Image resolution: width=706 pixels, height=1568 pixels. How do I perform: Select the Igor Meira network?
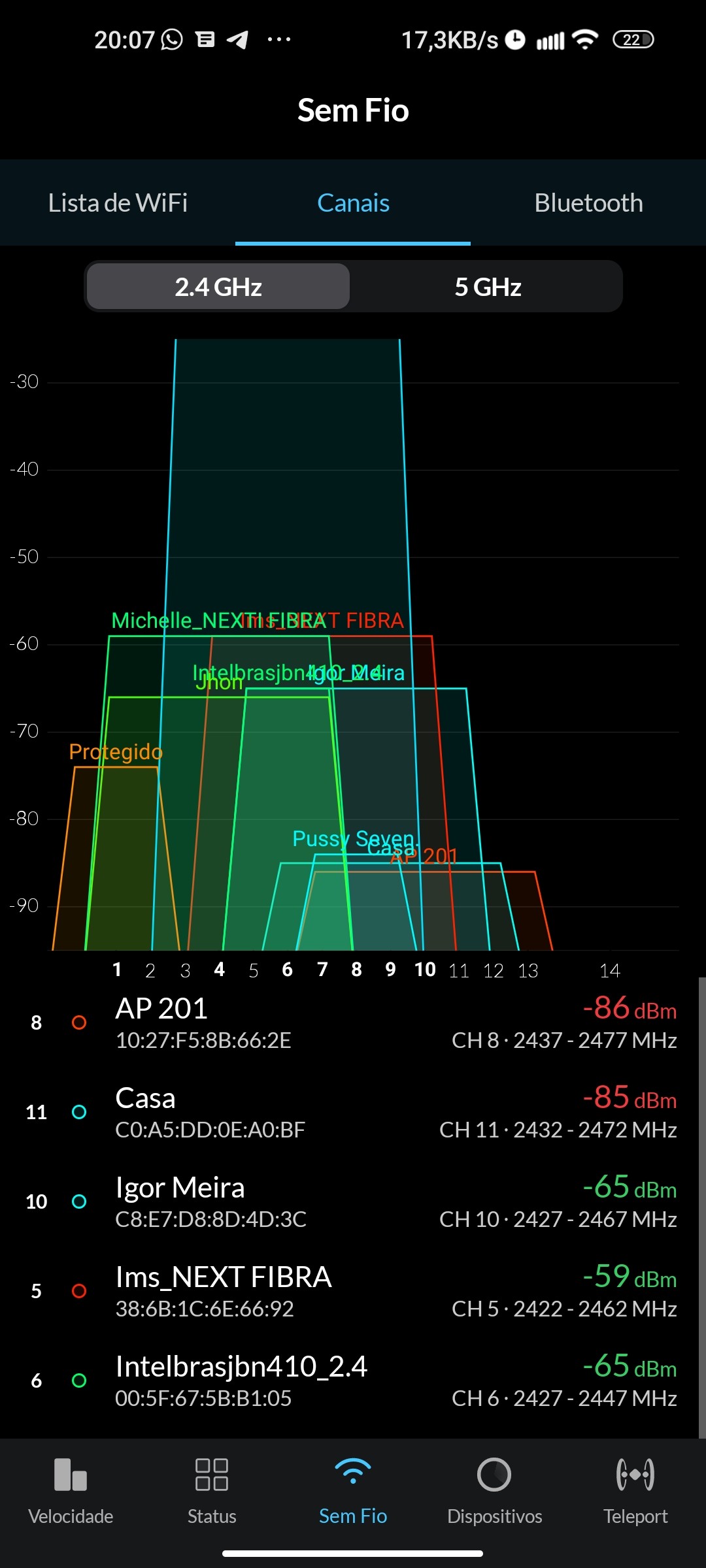353,1201
